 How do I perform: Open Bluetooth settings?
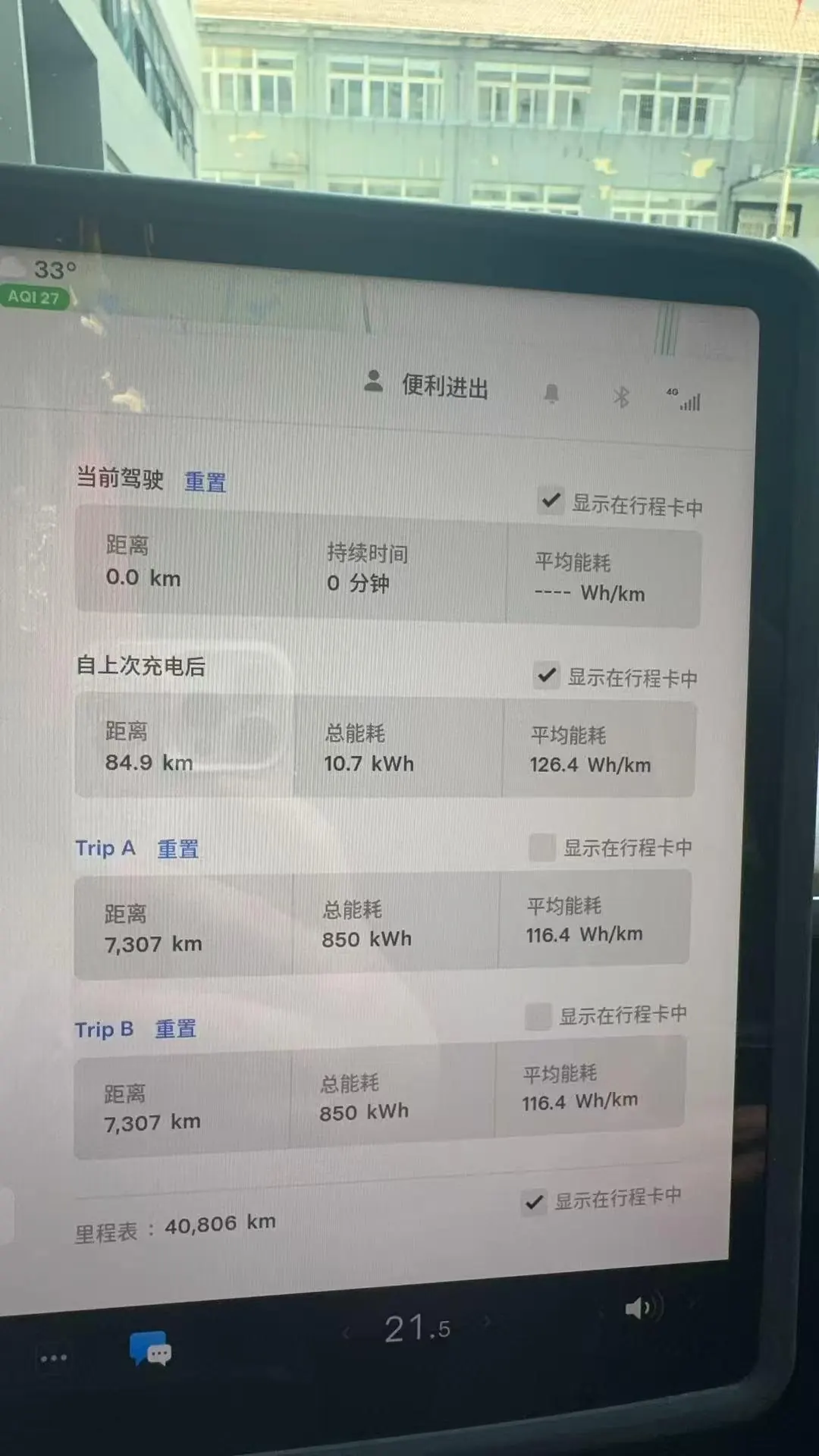[x=621, y=397]
